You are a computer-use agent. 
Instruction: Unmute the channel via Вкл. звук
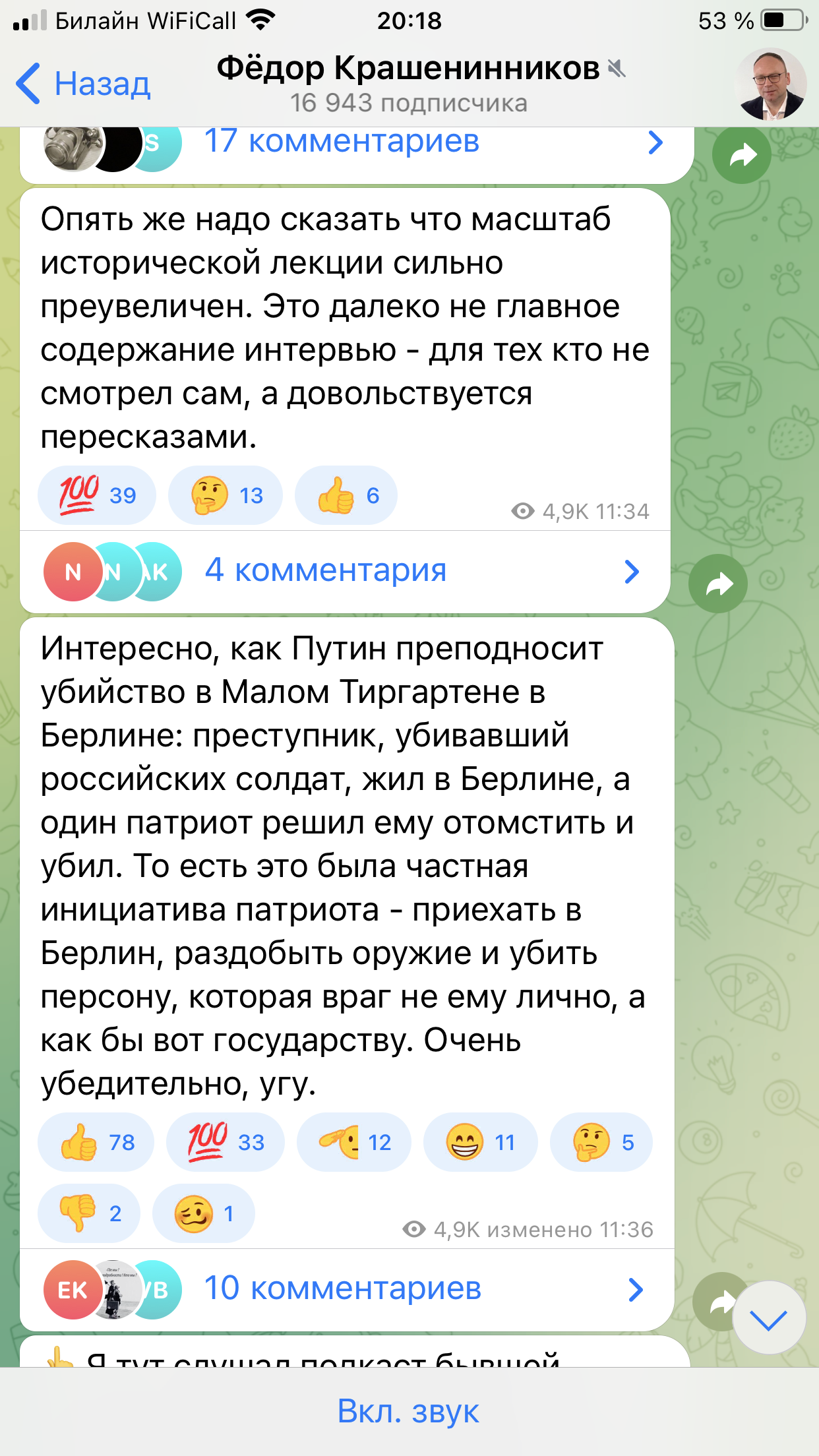pos(409,1411)
